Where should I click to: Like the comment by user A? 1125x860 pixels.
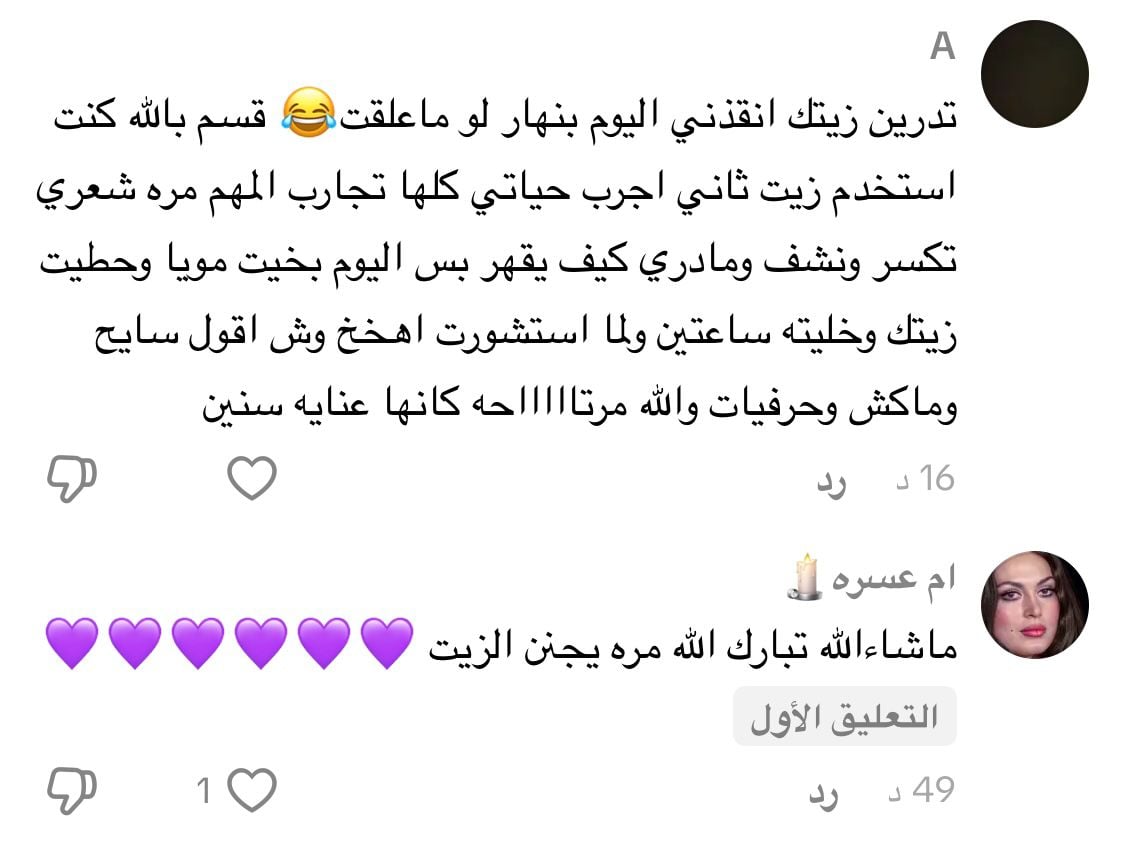[252, 479]
